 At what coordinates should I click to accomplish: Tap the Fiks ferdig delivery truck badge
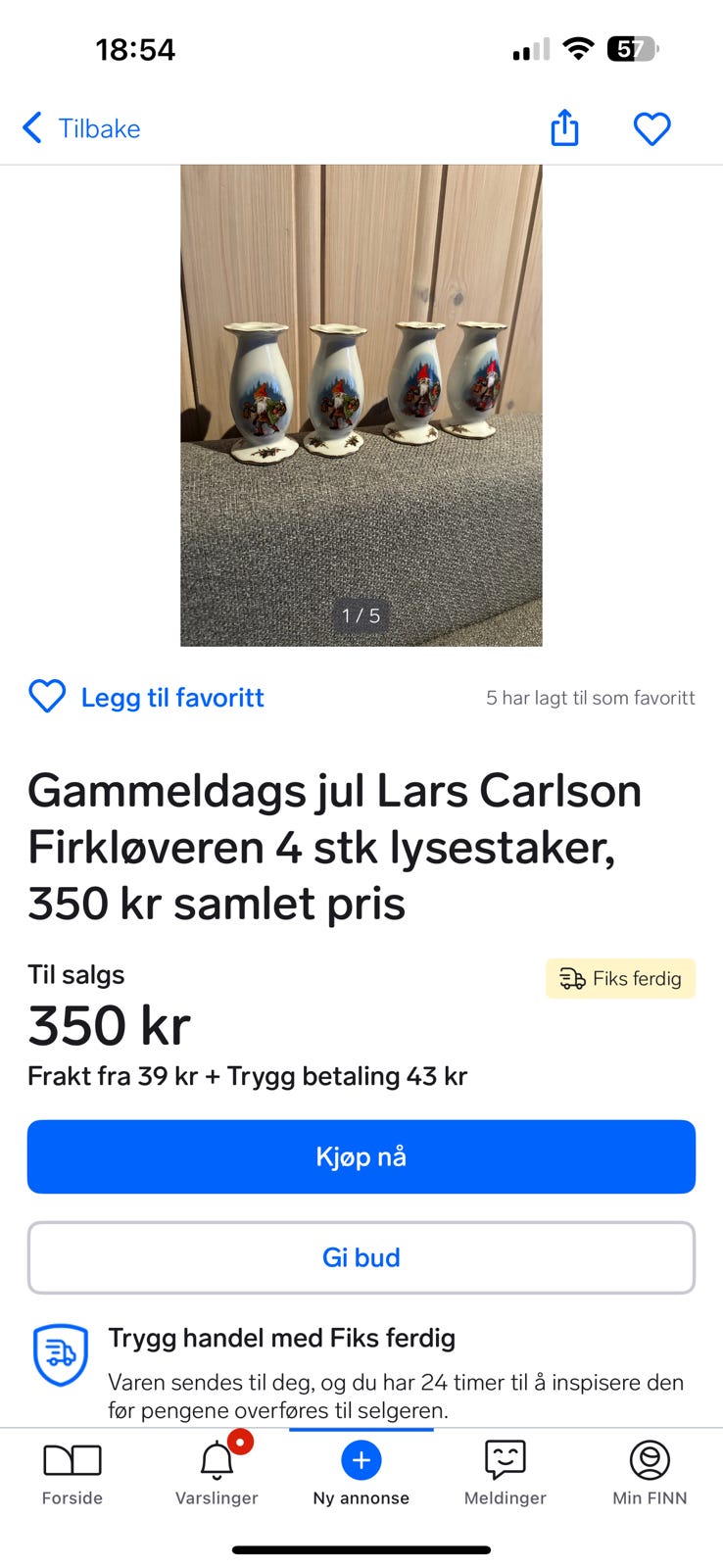620,978
